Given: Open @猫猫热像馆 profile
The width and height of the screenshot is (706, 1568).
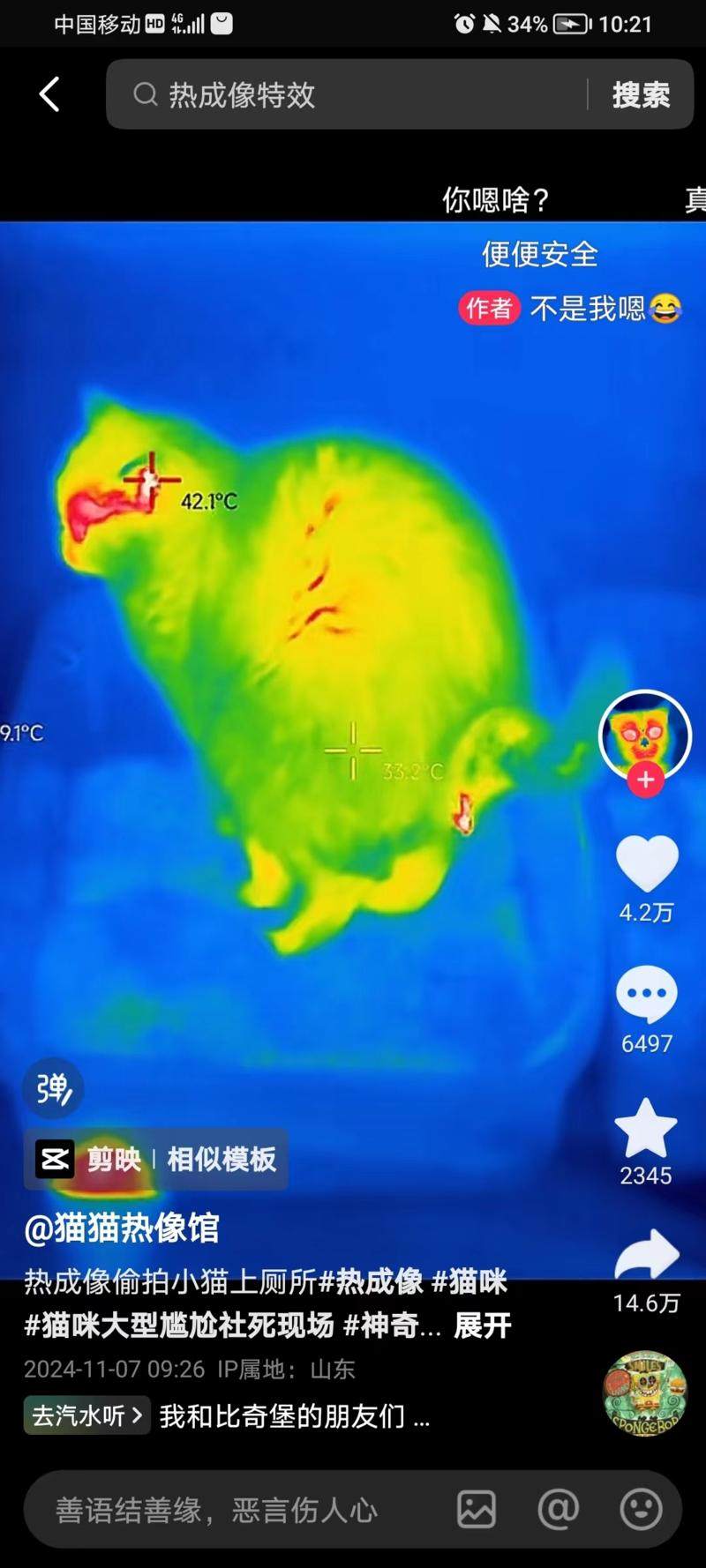Looking at the screenshot, I should point(122,1228).
